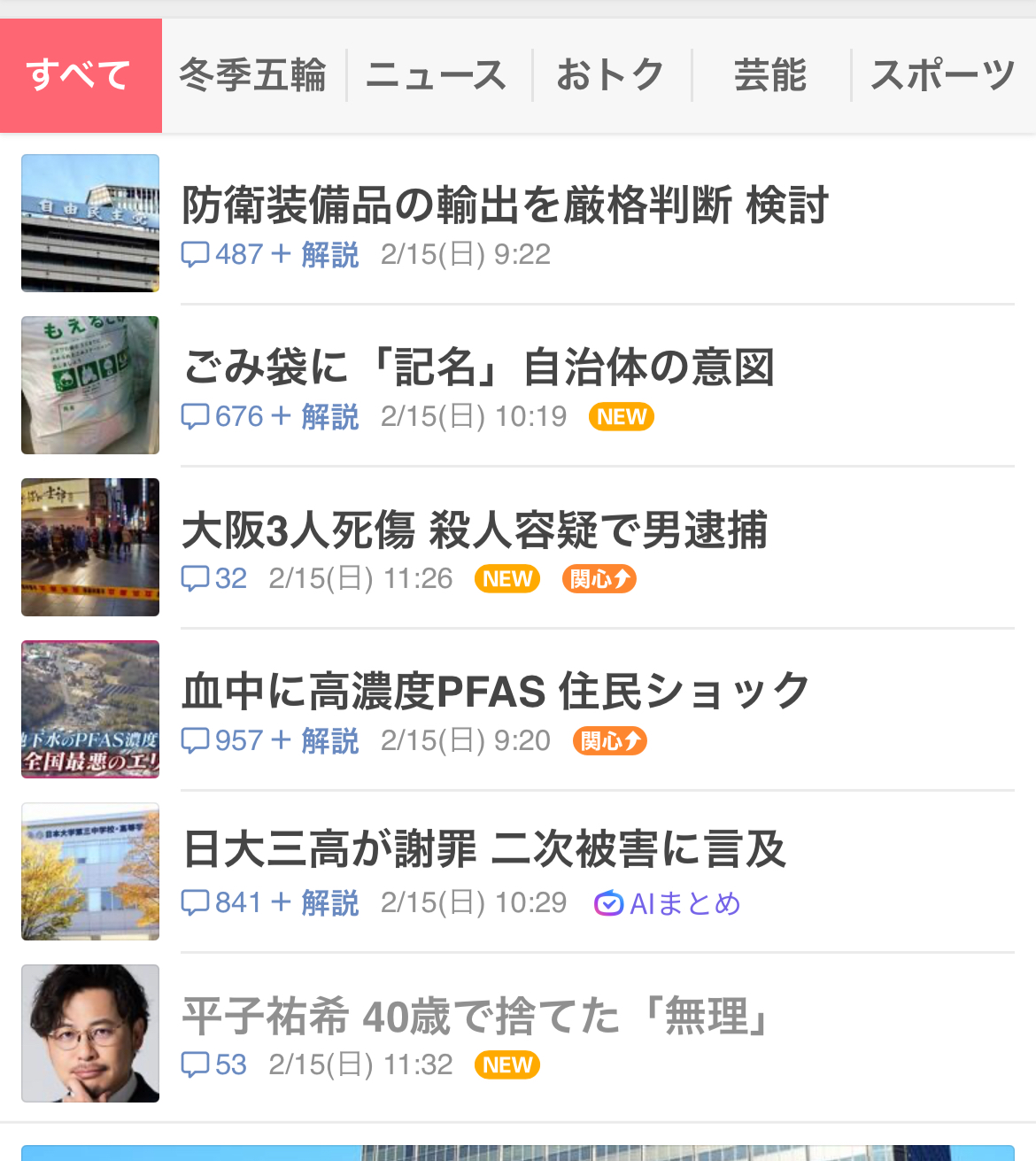Open the article 防衛装備品の輸出を厳格判断 検討
Viewport: 1036px width, 1161px height.
pyautogui.click(x=505, y=205)
